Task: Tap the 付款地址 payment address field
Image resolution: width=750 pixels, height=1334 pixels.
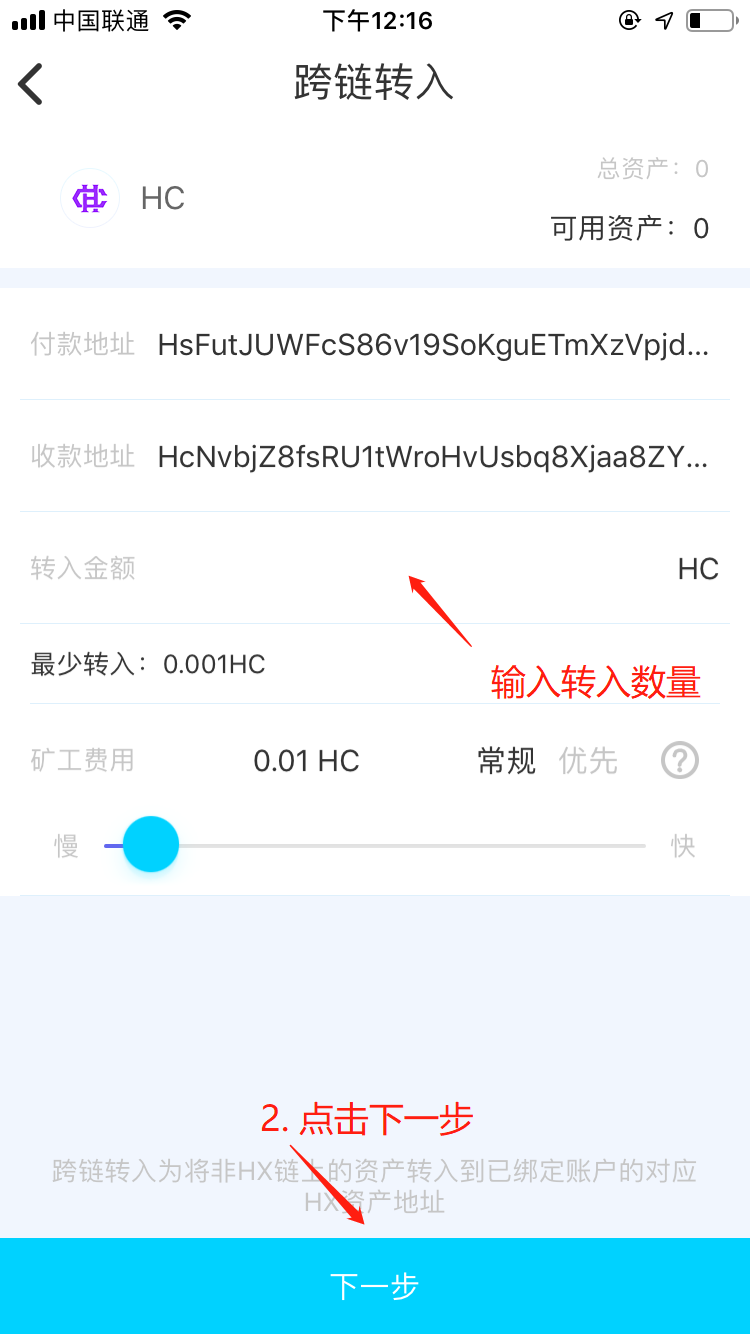Action: pyautogui.click(x=375, y=345)
